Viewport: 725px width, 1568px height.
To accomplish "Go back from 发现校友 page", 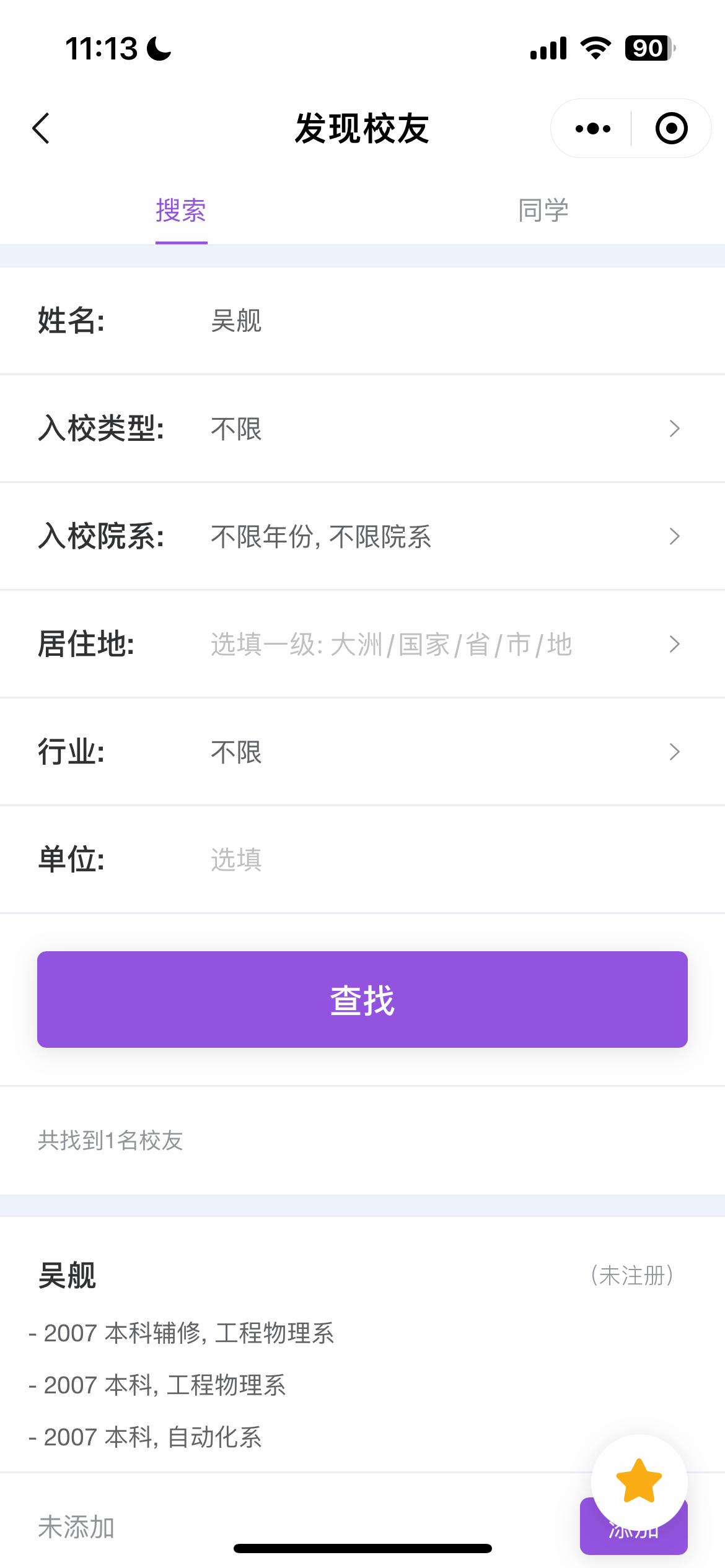I will pyautogui.click(x=41, y=129).
